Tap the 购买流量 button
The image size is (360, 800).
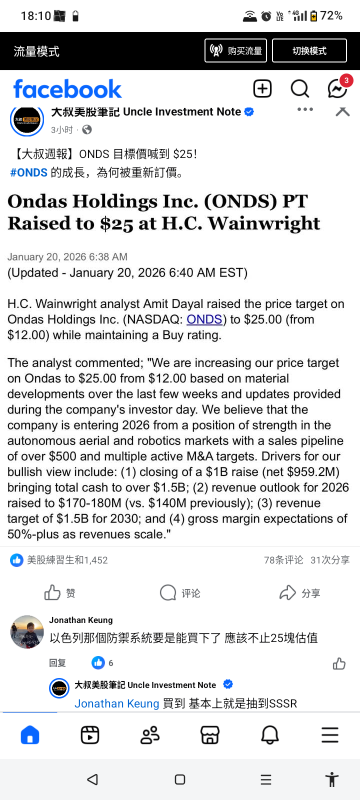[x=236, y=51]
